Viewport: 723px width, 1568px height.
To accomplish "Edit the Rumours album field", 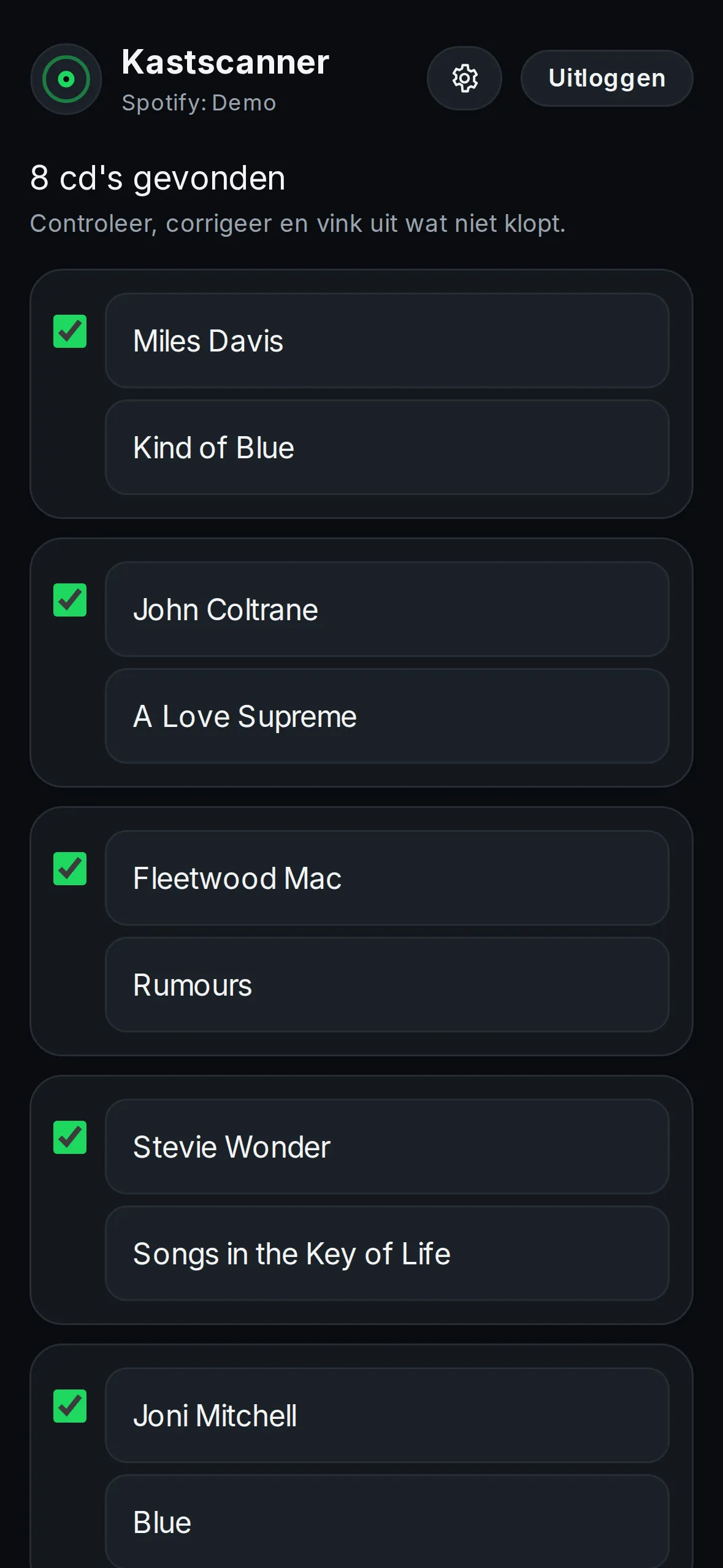I will click(x=387, y=985).
